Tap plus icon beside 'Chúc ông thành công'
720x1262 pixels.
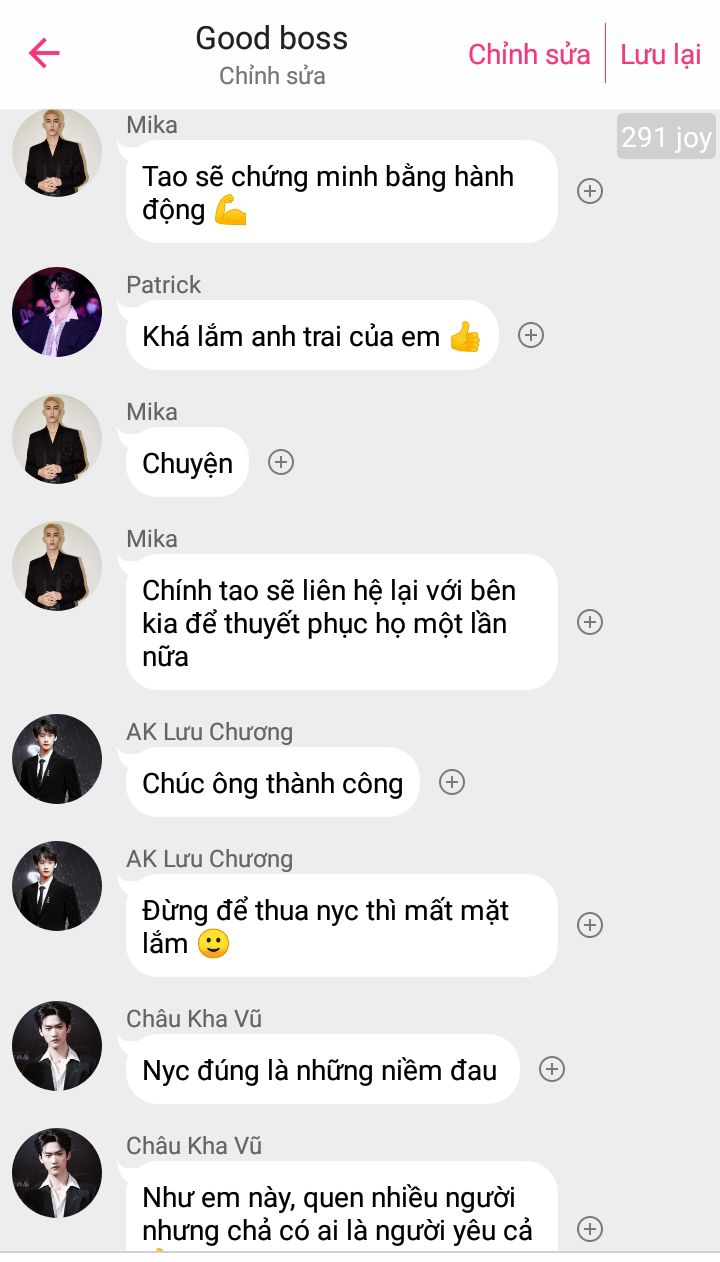pos(452,782)
